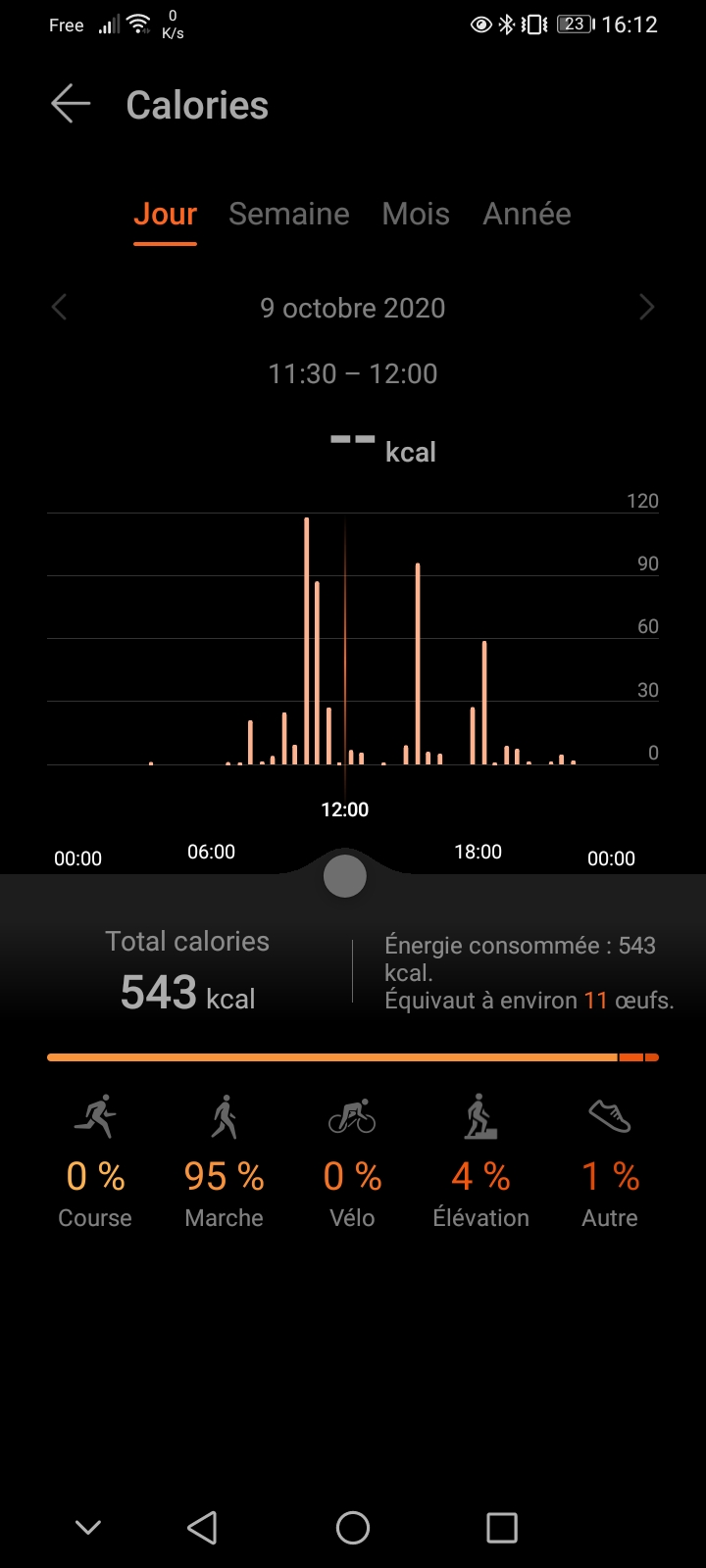The image size is (706, 1568).
Task: Select the Élévation stair-climbing icon
Action: pyautogui.click(x=480, y=1115)
